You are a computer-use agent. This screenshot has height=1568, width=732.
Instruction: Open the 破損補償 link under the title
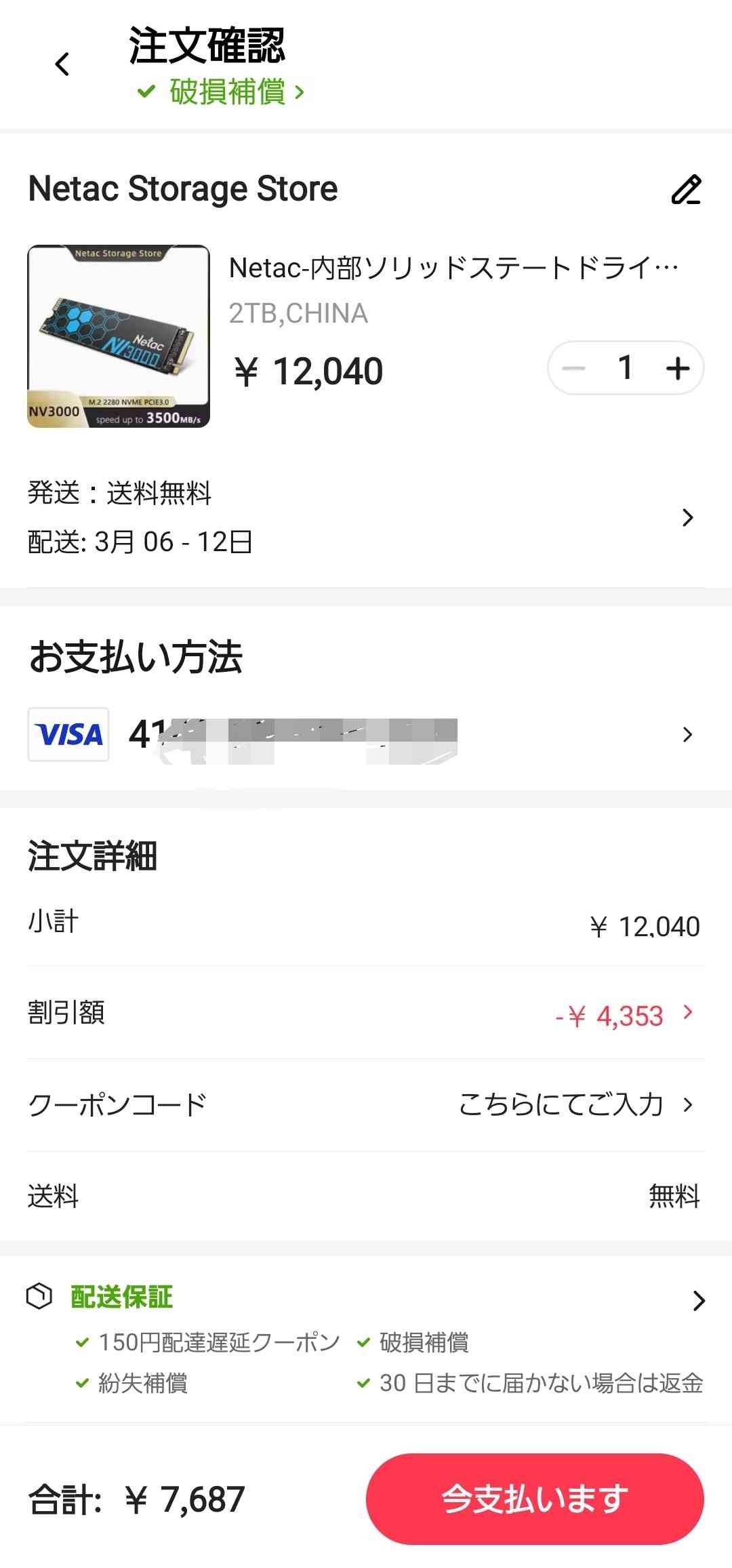click(227, 92)
